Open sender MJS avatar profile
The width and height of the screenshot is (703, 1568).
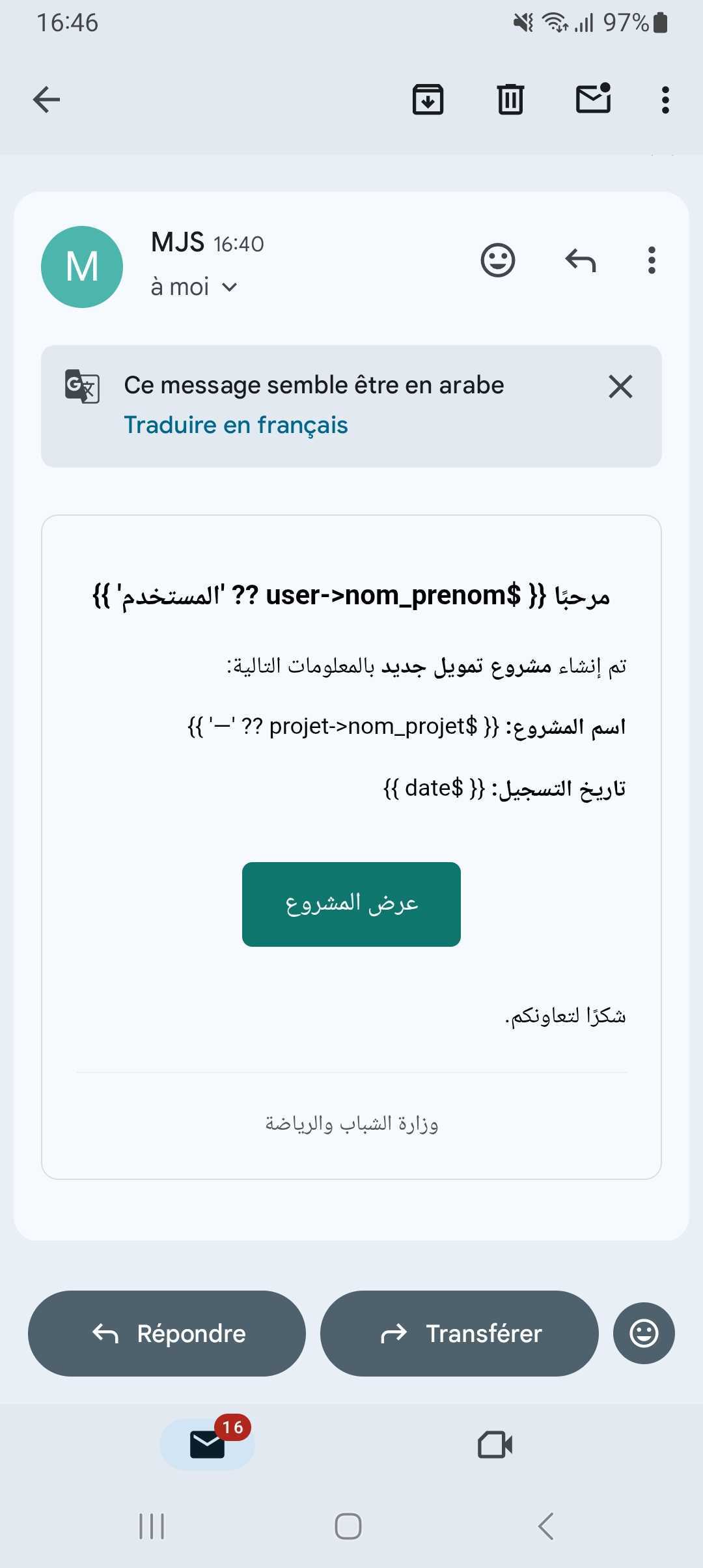82,267
